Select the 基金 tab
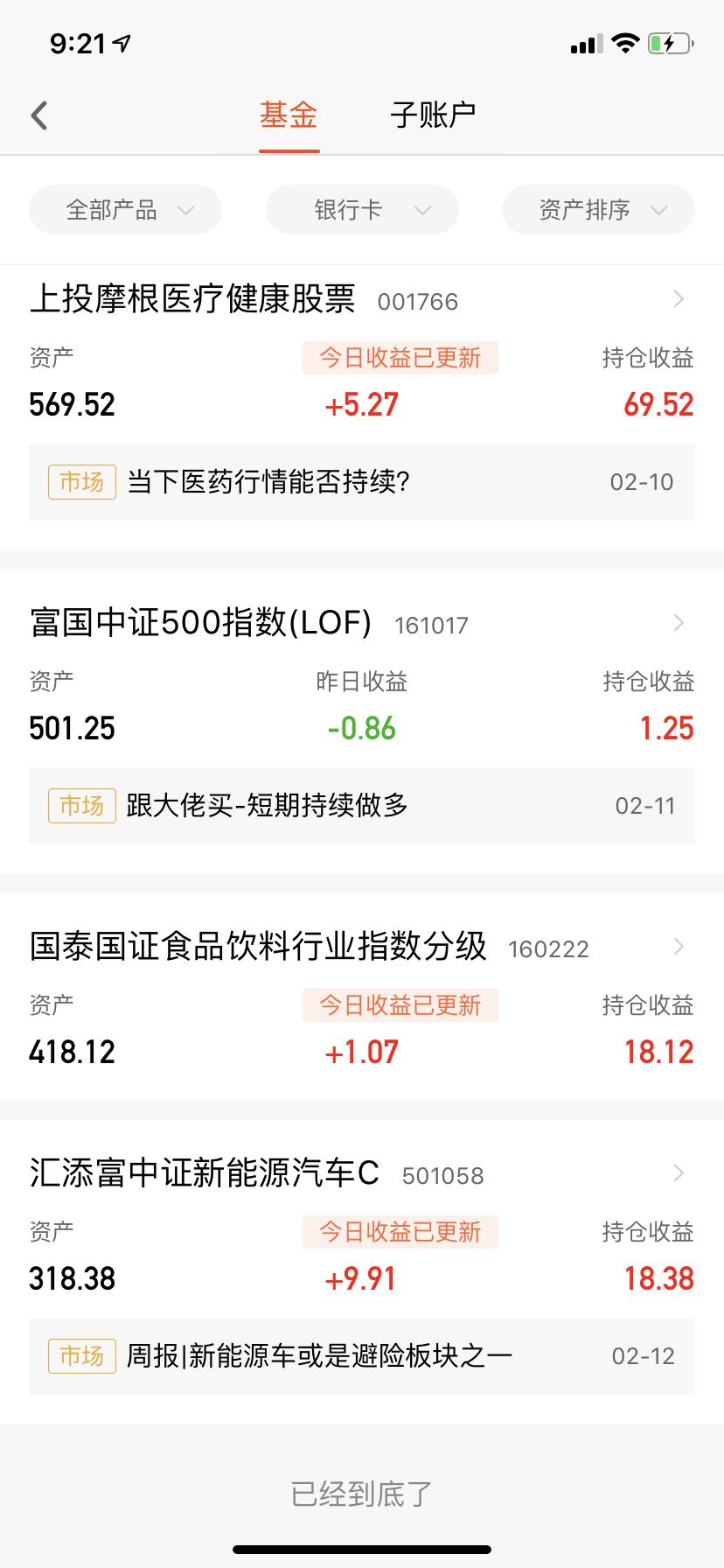The image size is (724, 1568). click(289, 115)
